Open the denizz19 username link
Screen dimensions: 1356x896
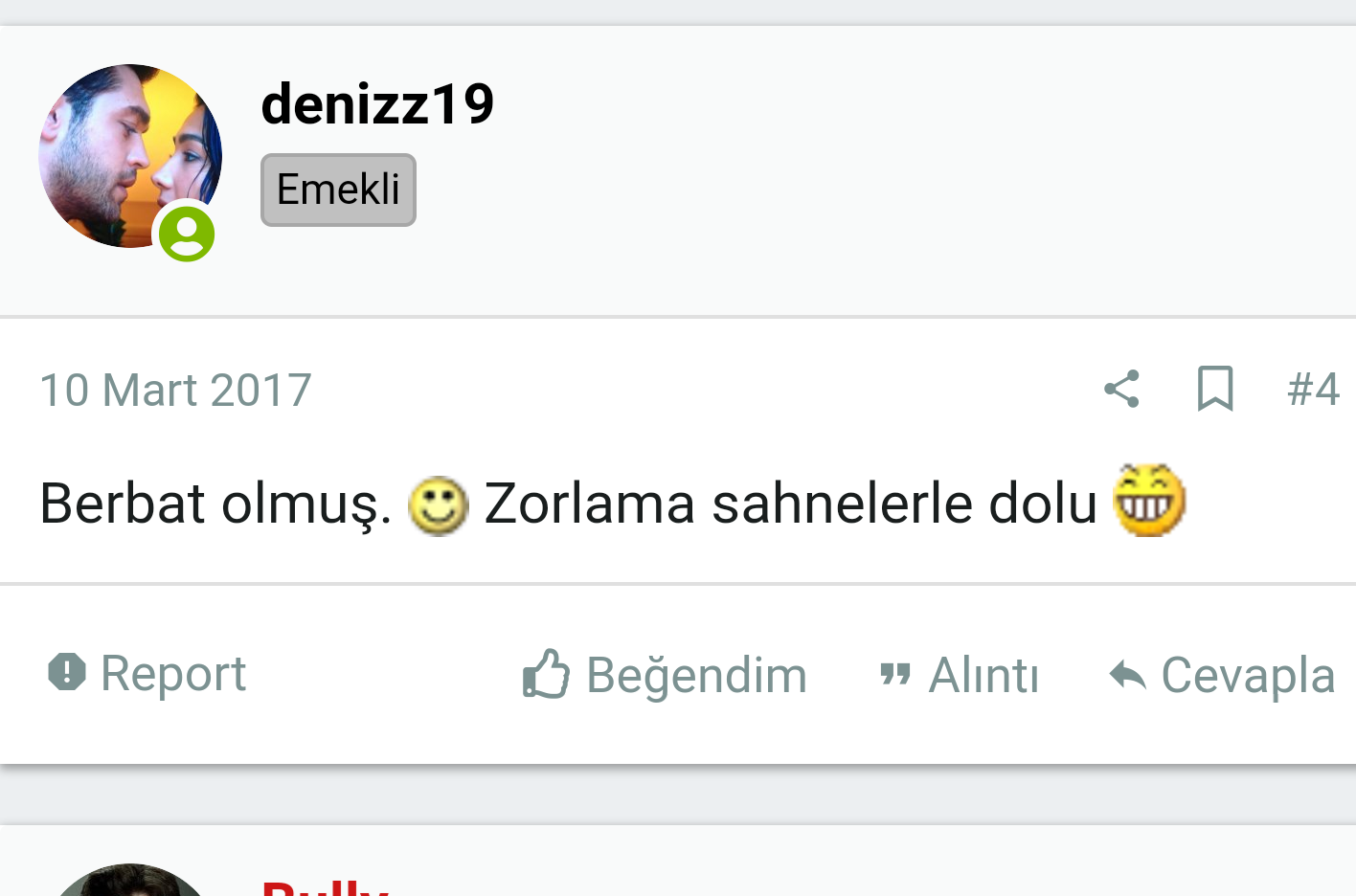[x=377, y=103]
